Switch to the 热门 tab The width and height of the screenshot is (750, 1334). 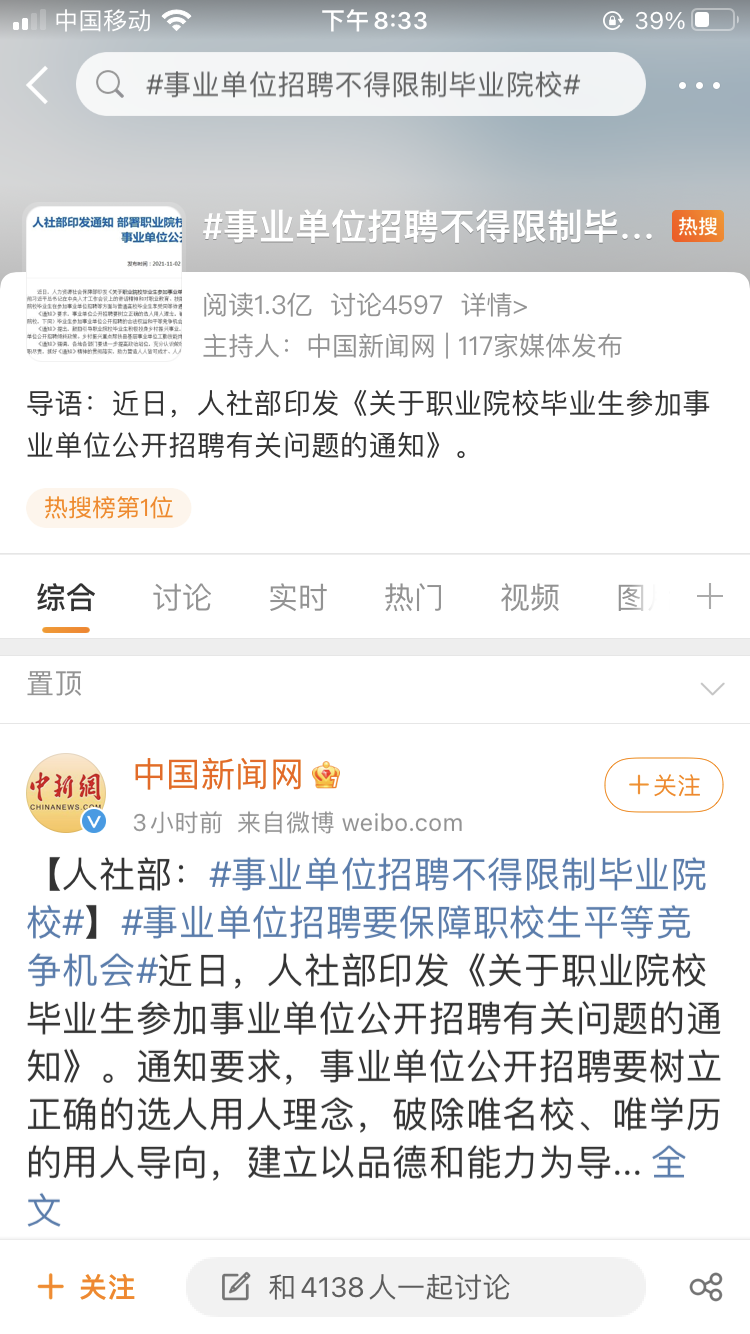tap(414, 598)
